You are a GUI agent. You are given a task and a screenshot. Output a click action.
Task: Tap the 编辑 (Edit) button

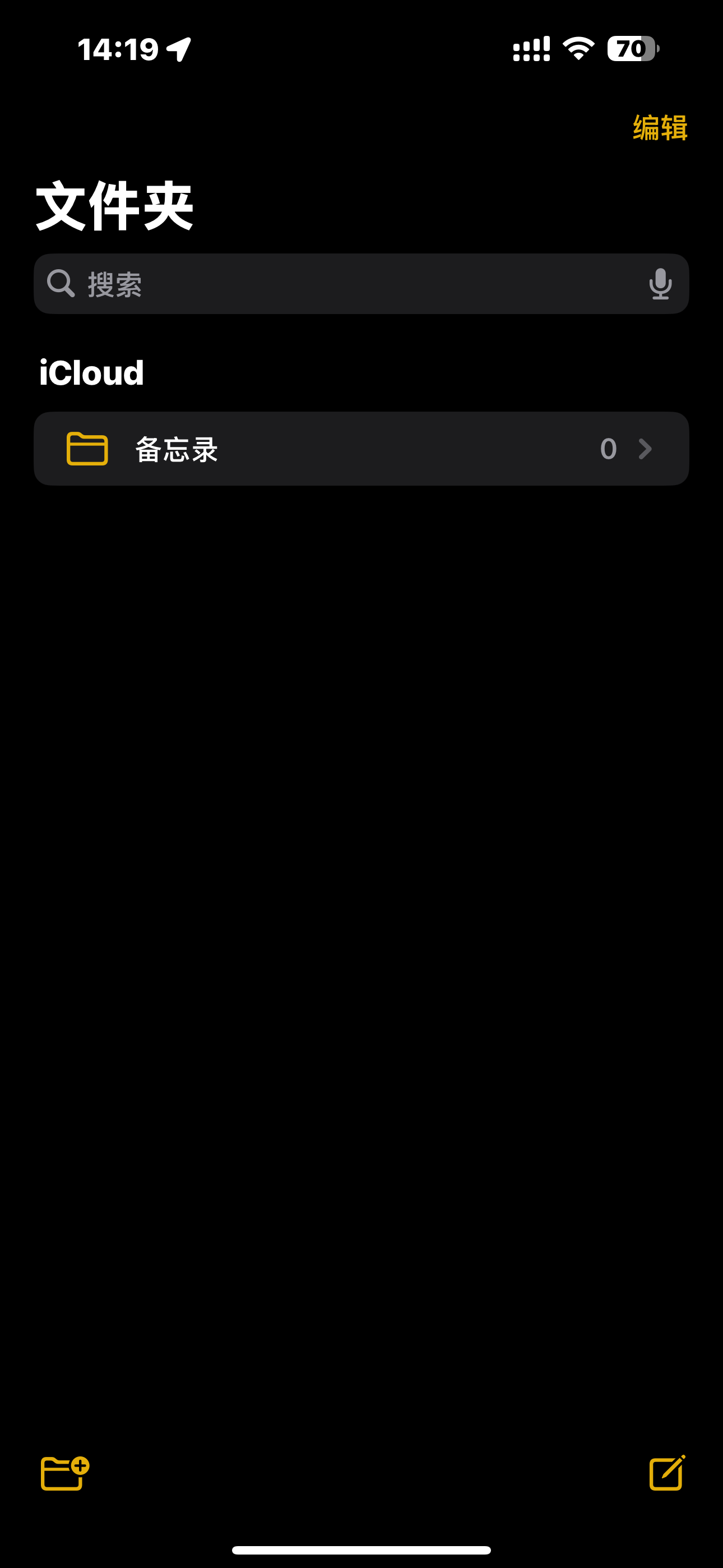click(x=660, y=128)
